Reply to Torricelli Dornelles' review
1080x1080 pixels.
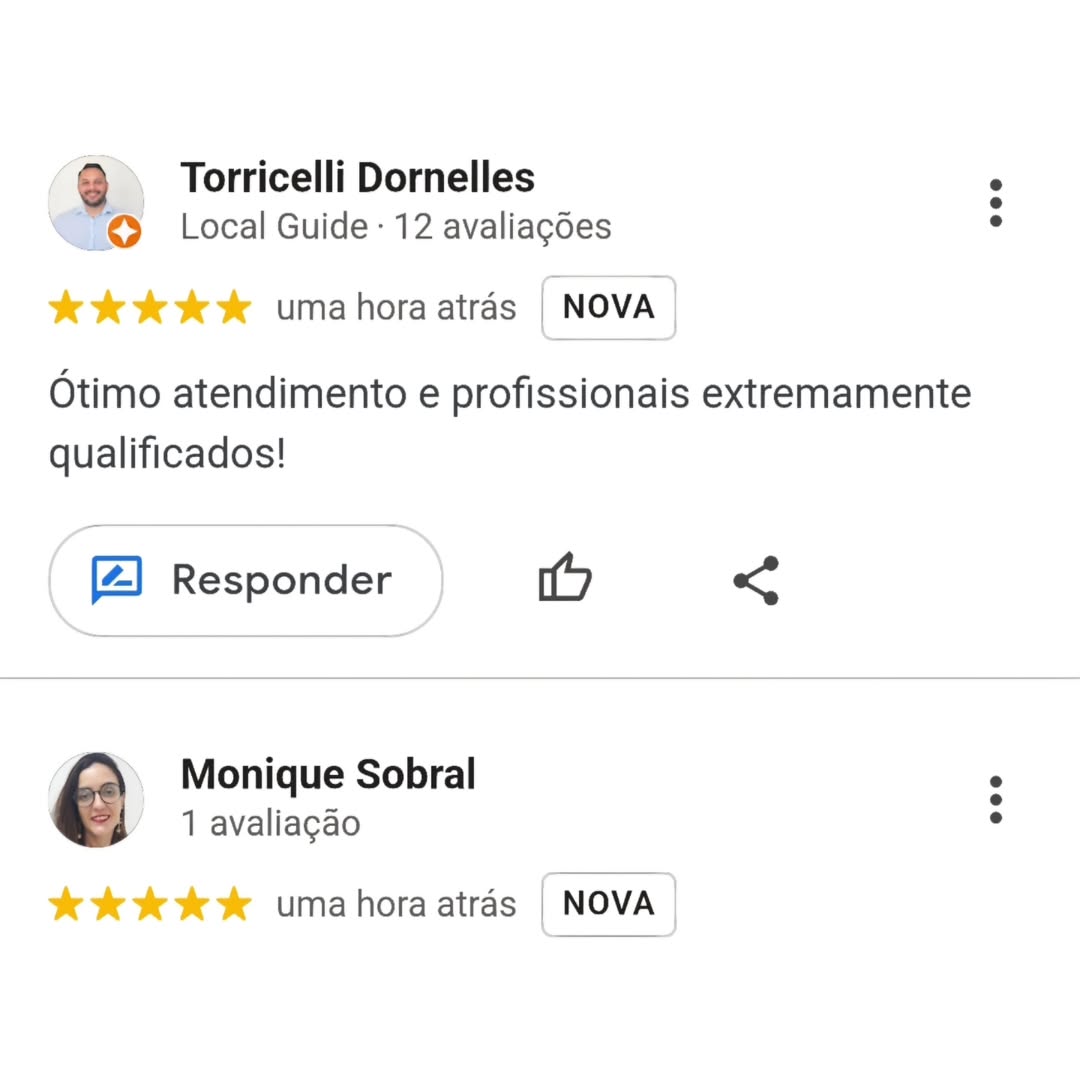246,580
